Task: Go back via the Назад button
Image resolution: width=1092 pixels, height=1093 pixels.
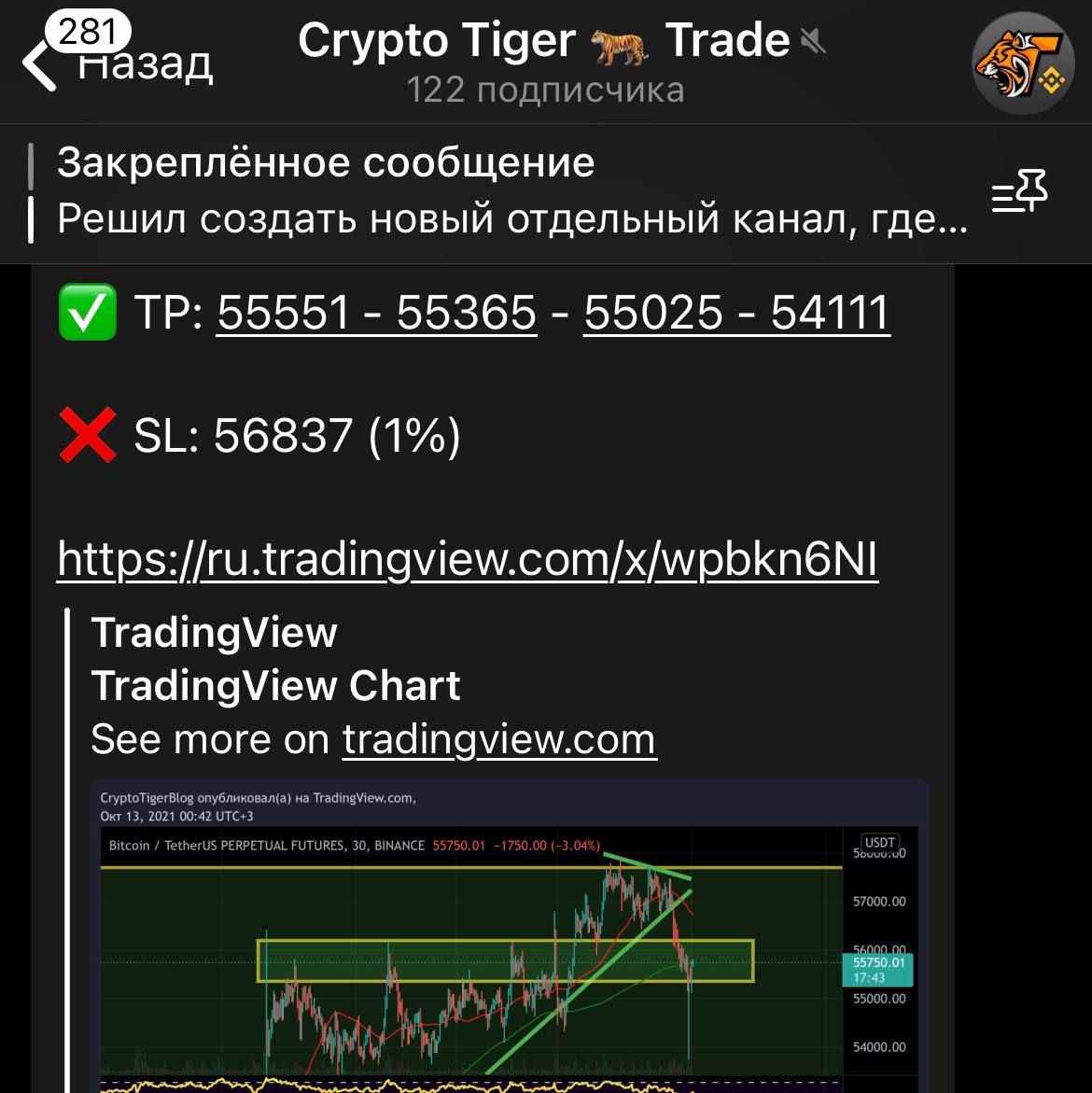Action: click(117, 62)
